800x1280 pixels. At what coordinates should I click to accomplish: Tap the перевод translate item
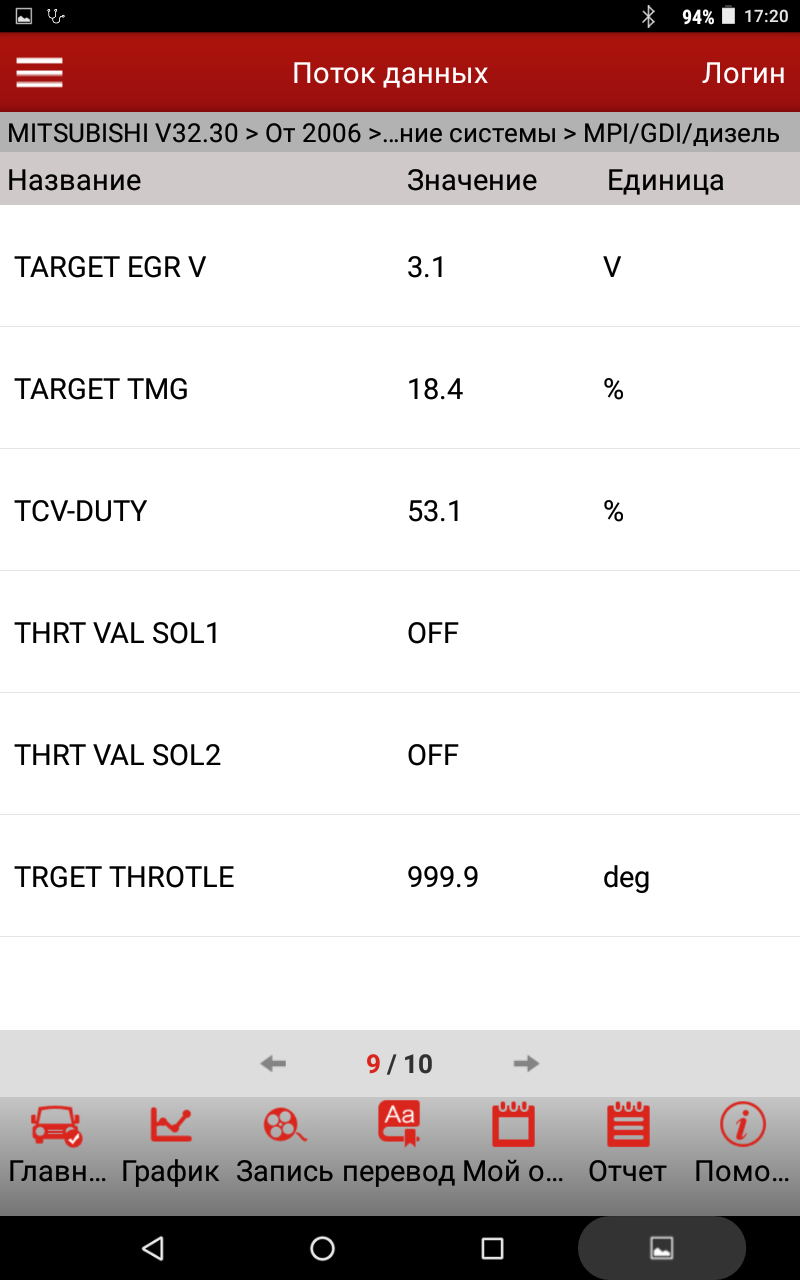(399, 1145)
